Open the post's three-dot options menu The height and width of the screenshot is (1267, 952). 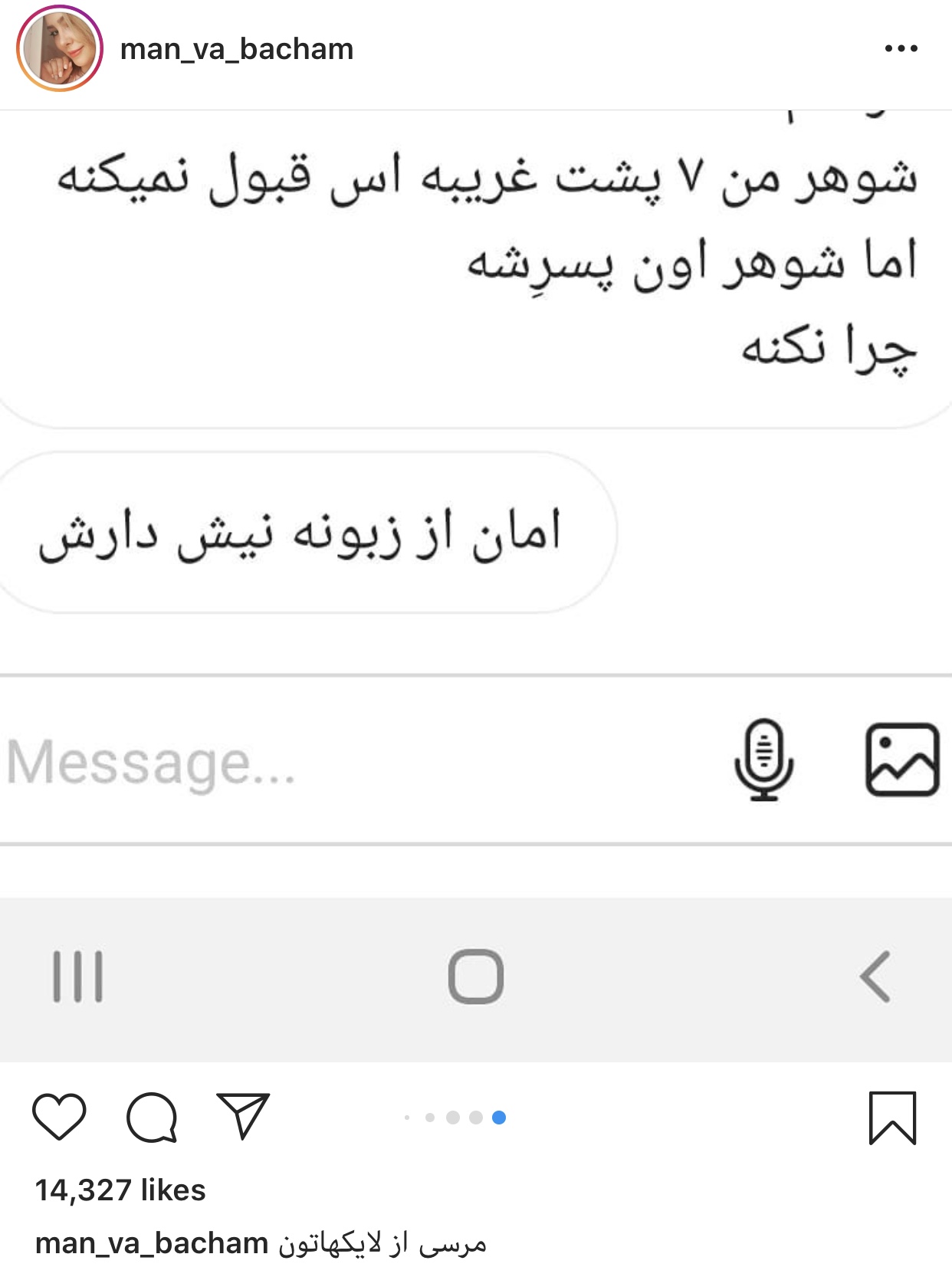(901, 48)
